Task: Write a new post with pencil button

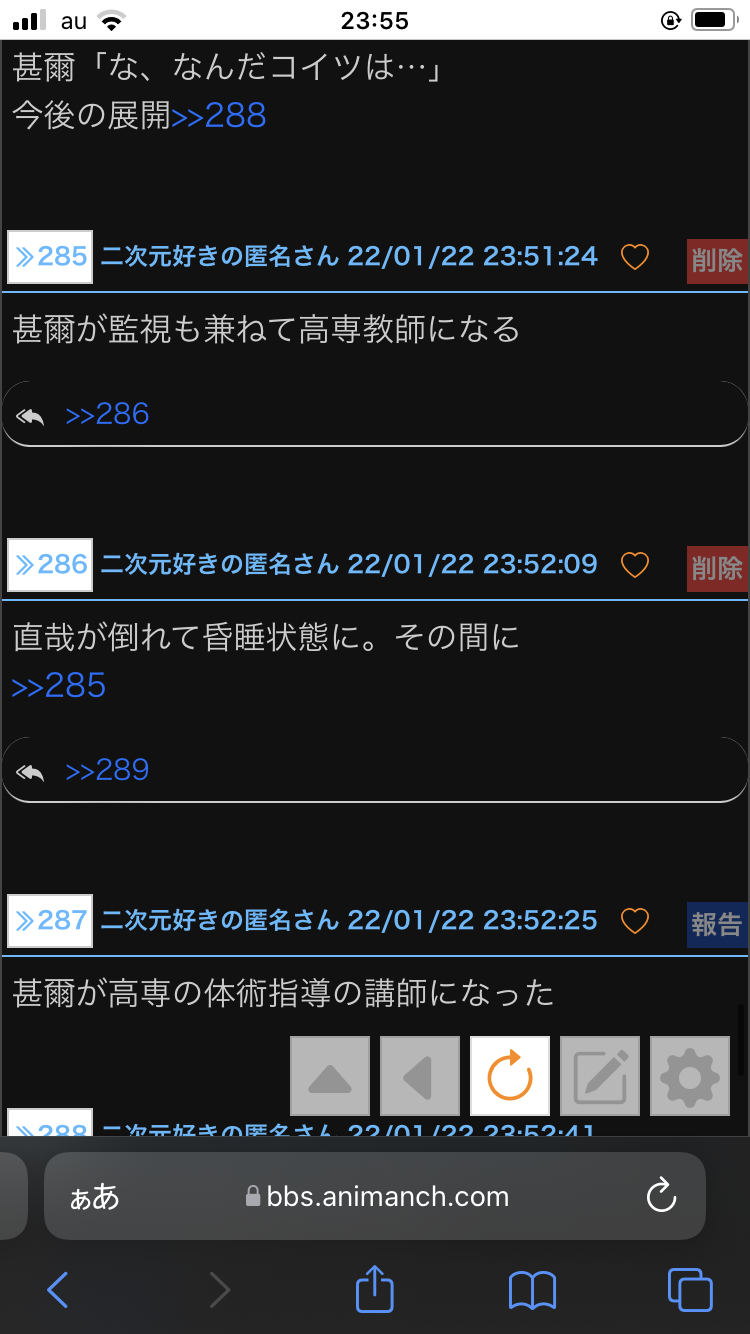Action: pyautogui.click(x=600, y=1076)
